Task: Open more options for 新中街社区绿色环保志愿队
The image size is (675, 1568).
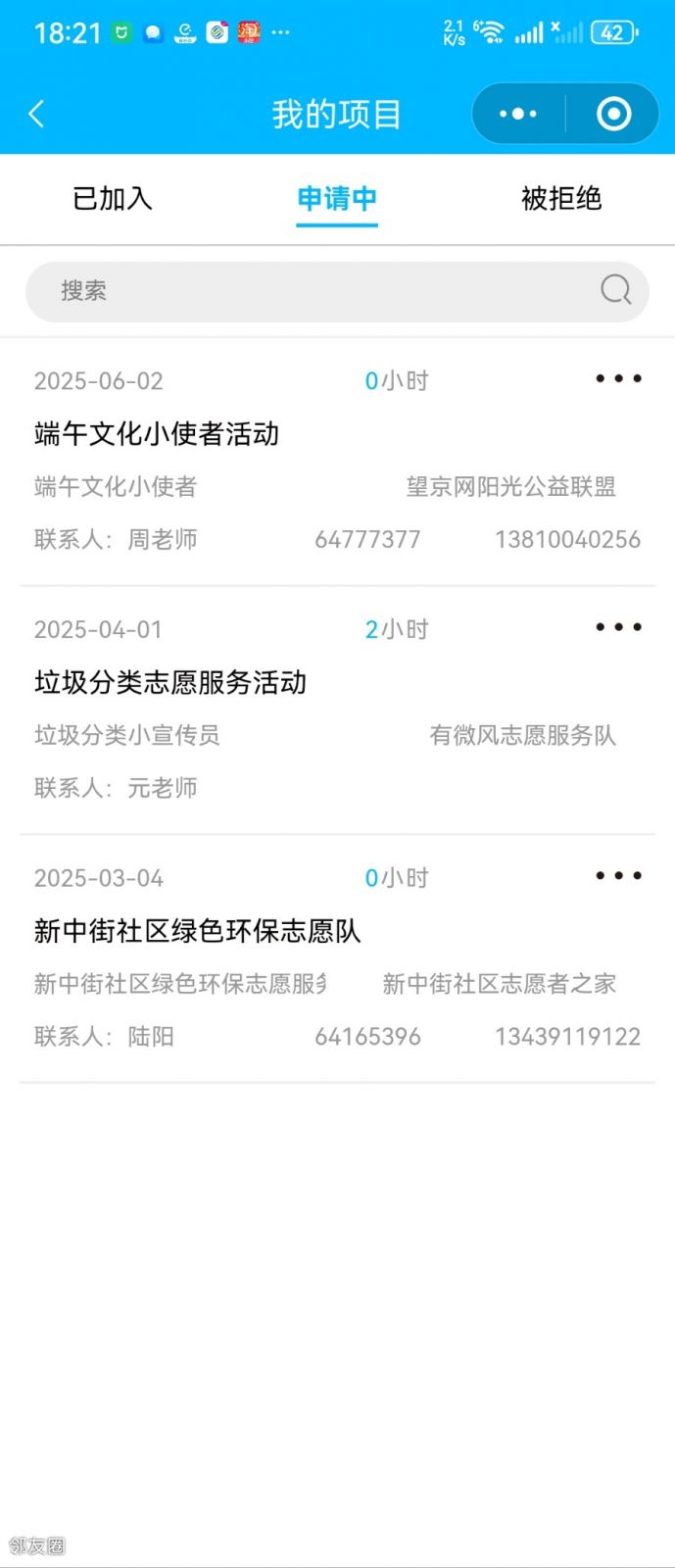Action: tap(618, 876)
